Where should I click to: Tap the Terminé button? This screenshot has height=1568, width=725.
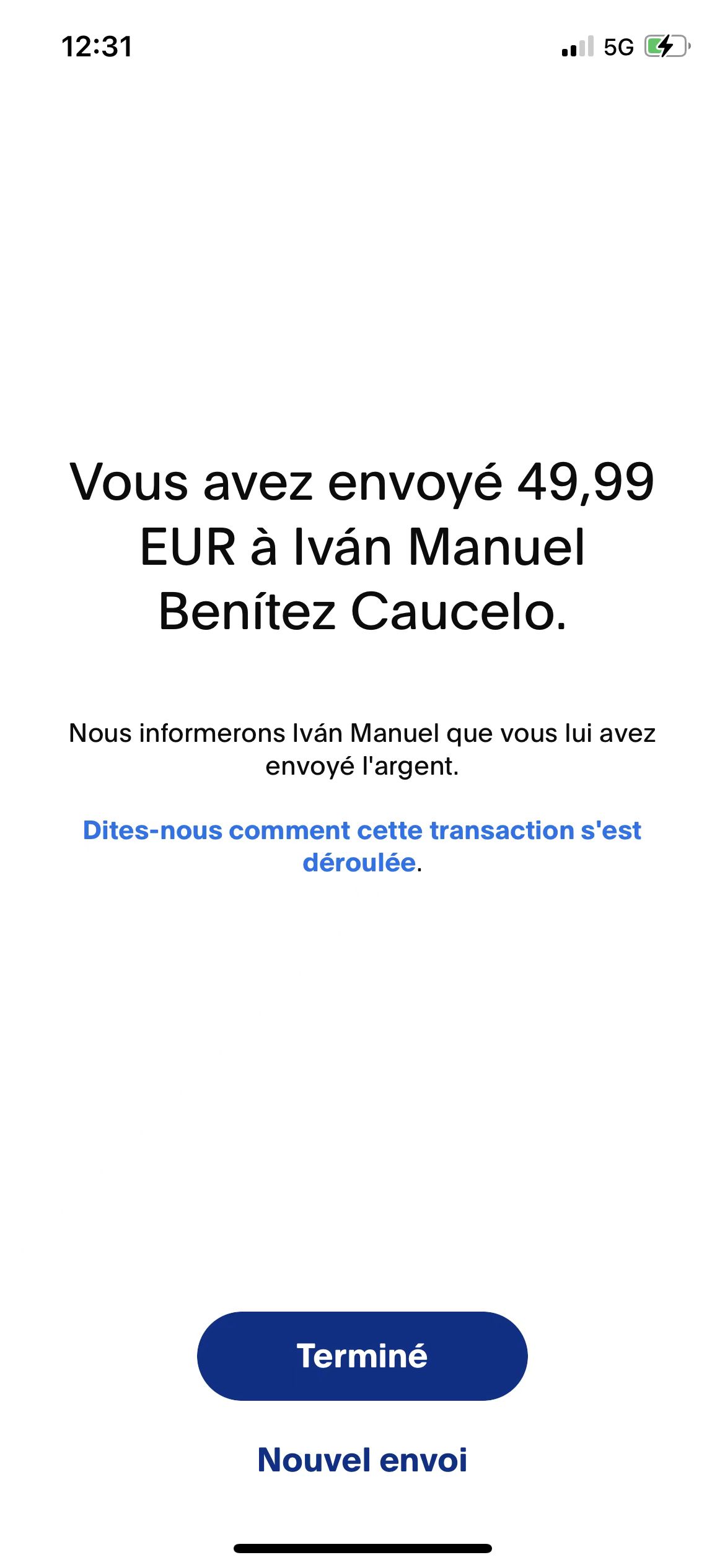(362, 1356)
